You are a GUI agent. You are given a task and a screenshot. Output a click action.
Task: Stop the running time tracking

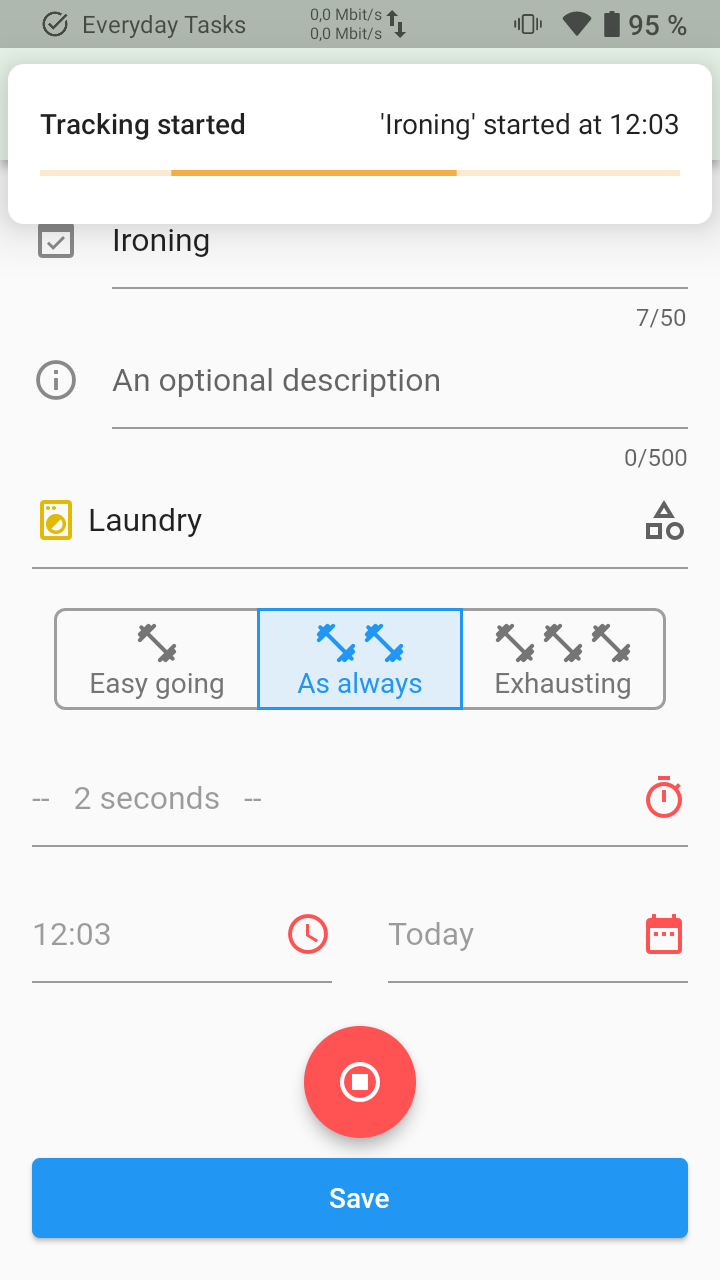point(360,1081)
